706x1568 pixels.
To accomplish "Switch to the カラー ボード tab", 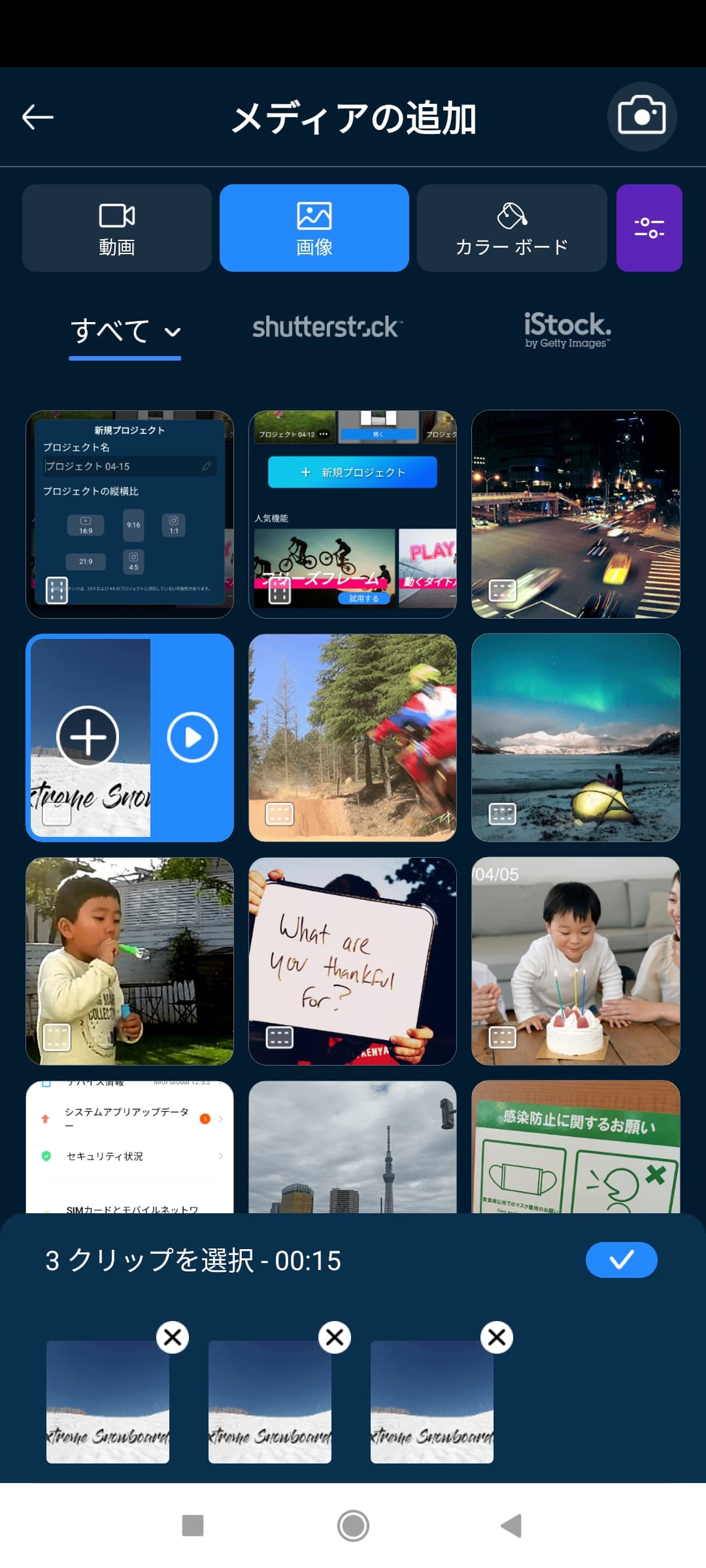I will pos(512,228).
